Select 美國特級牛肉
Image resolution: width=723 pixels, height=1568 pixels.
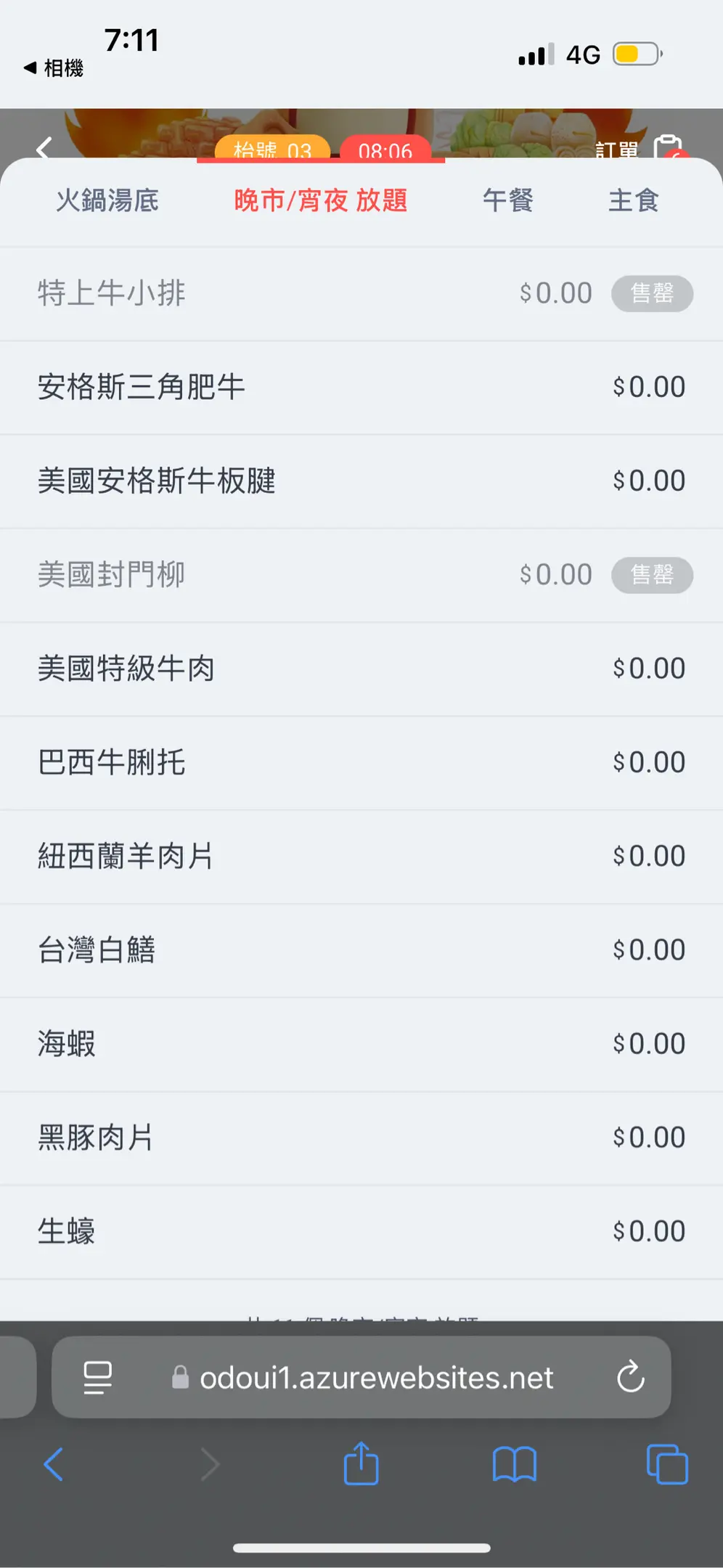[361, 669]
